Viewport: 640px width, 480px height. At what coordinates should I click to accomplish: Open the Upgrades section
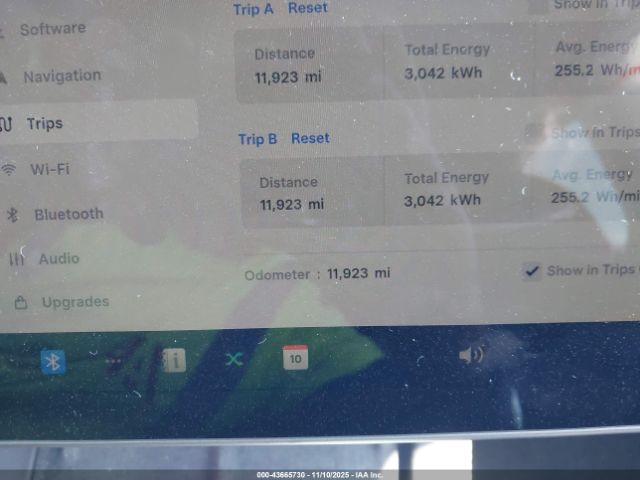(75, 302)
